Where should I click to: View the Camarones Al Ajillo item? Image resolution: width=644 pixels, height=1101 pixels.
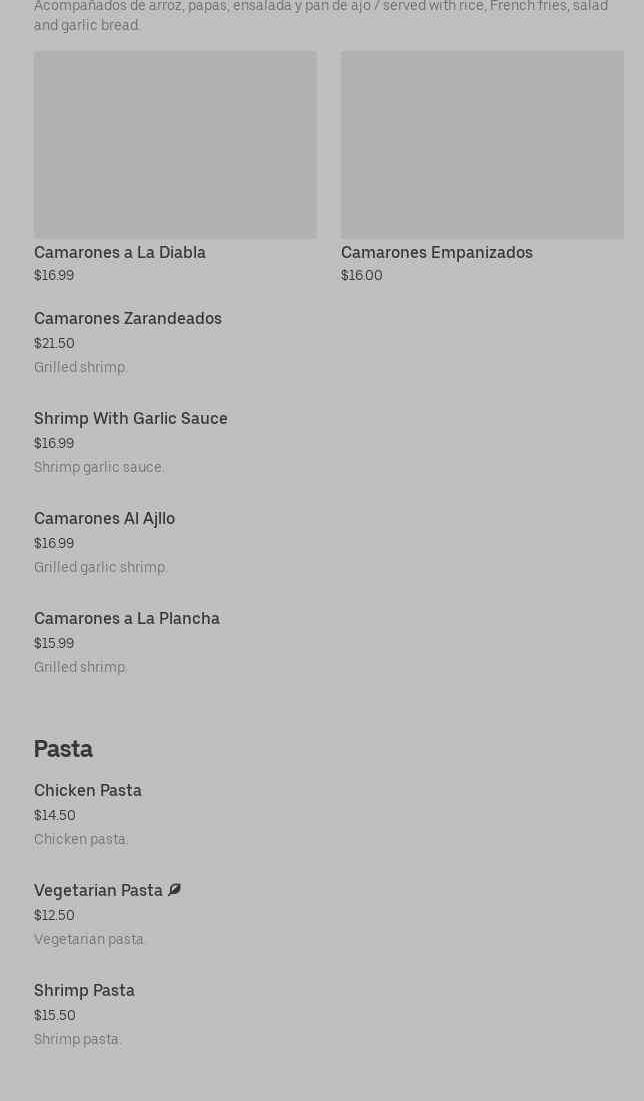pos(104,519)
